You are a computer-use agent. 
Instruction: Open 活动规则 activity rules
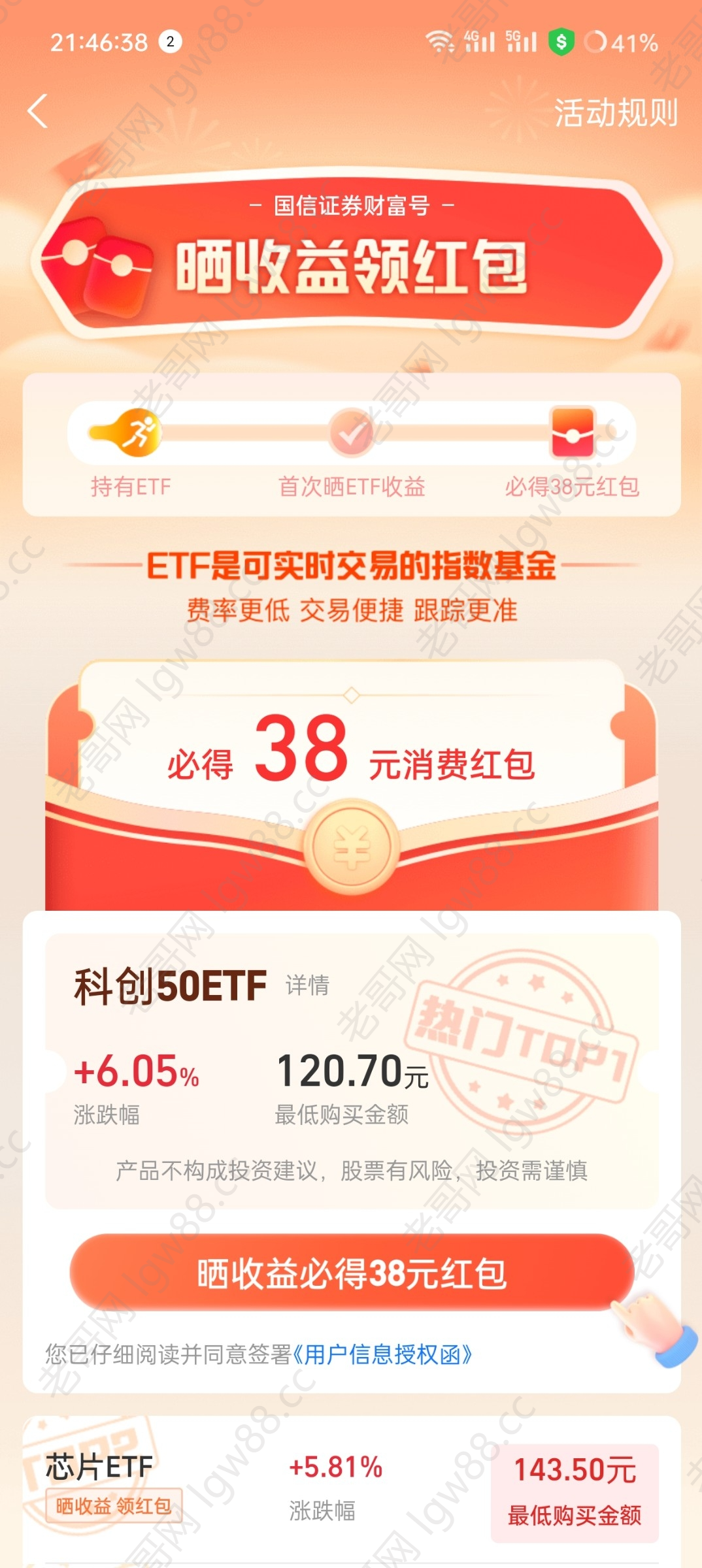click(x=616, y=112)
